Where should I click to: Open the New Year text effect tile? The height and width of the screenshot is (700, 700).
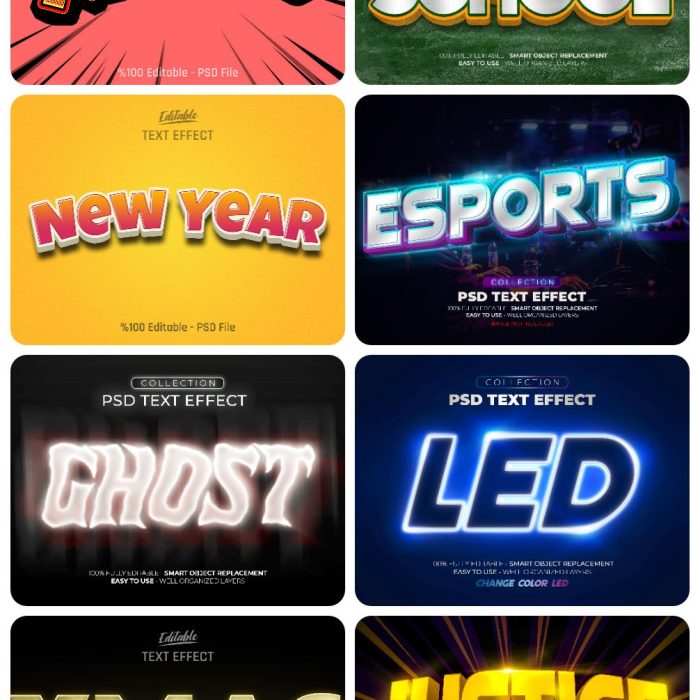[177, 220]
